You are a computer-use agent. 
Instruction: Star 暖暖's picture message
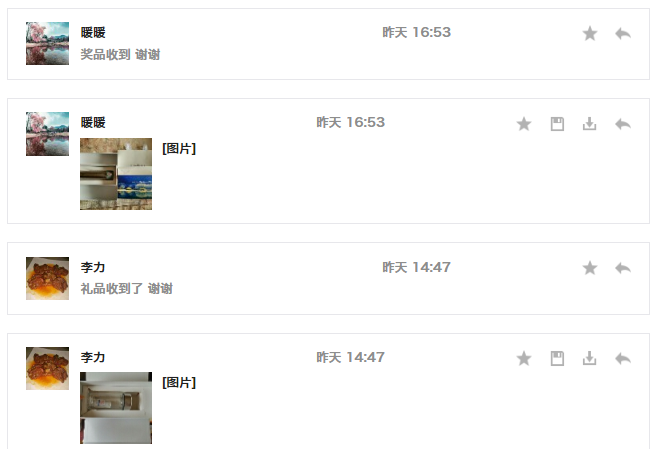click(x=524, y=124)
